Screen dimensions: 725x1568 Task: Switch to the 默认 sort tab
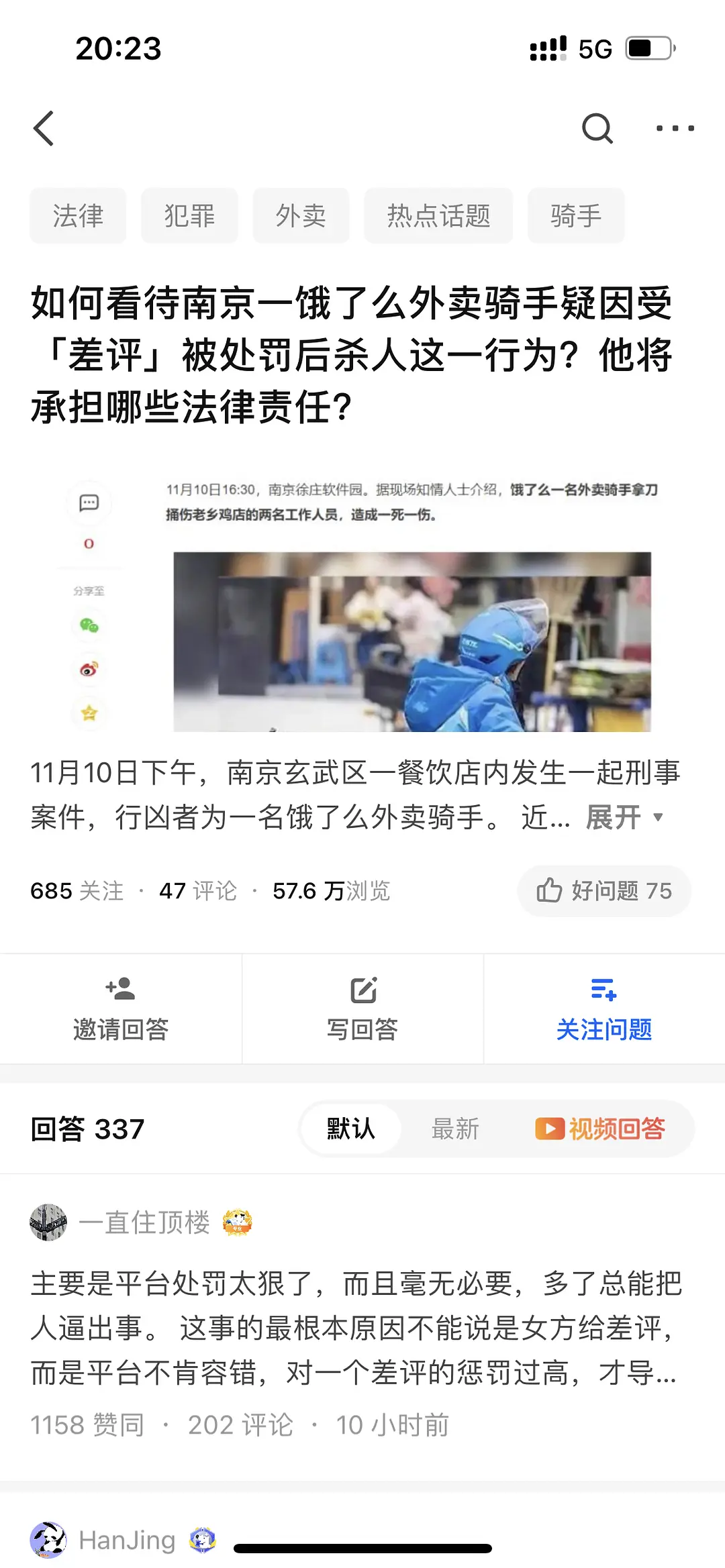click(x=350, y=1129)
